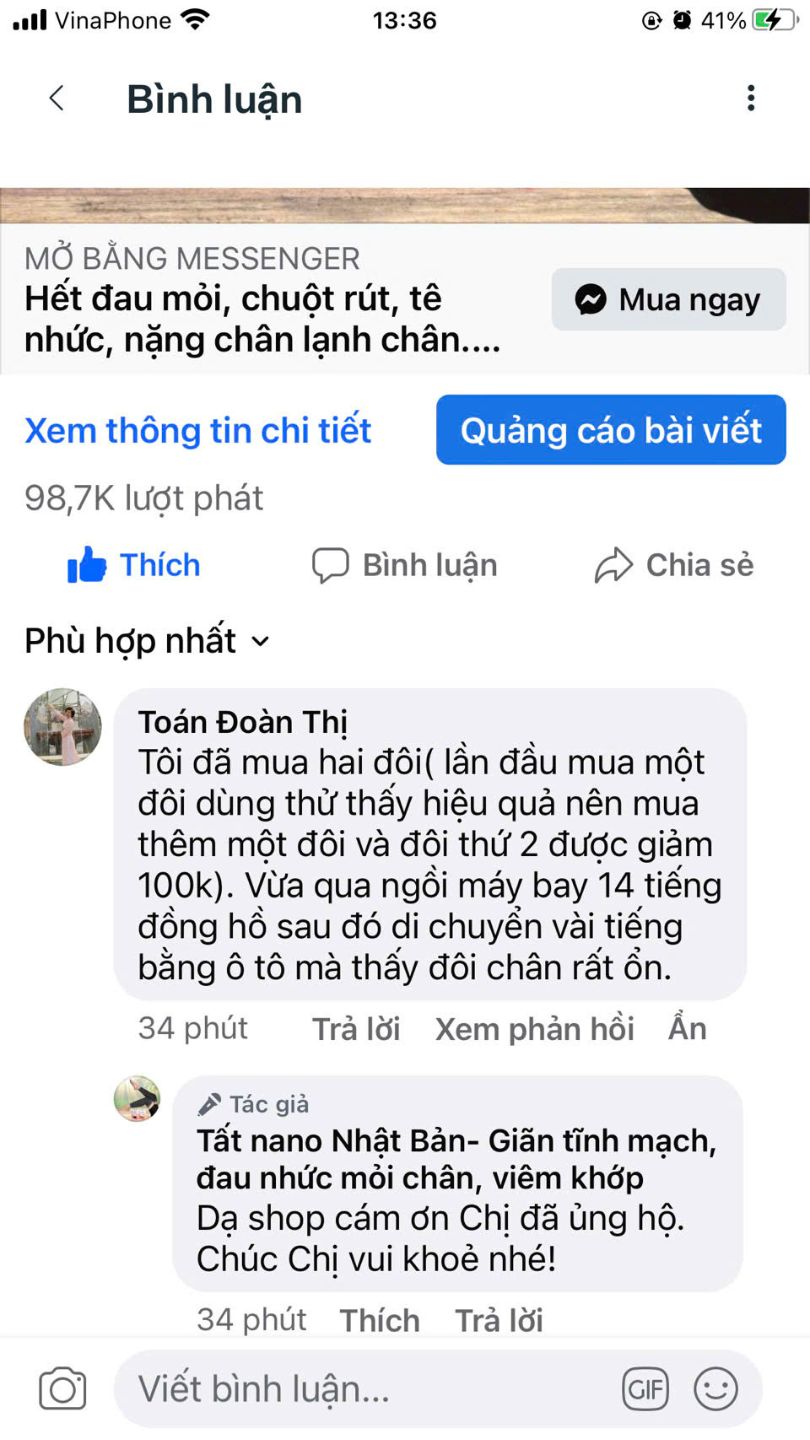Open Tất nano Nhật Bản page name
Screen dimensions: 810x1440
click(456, 1159)
